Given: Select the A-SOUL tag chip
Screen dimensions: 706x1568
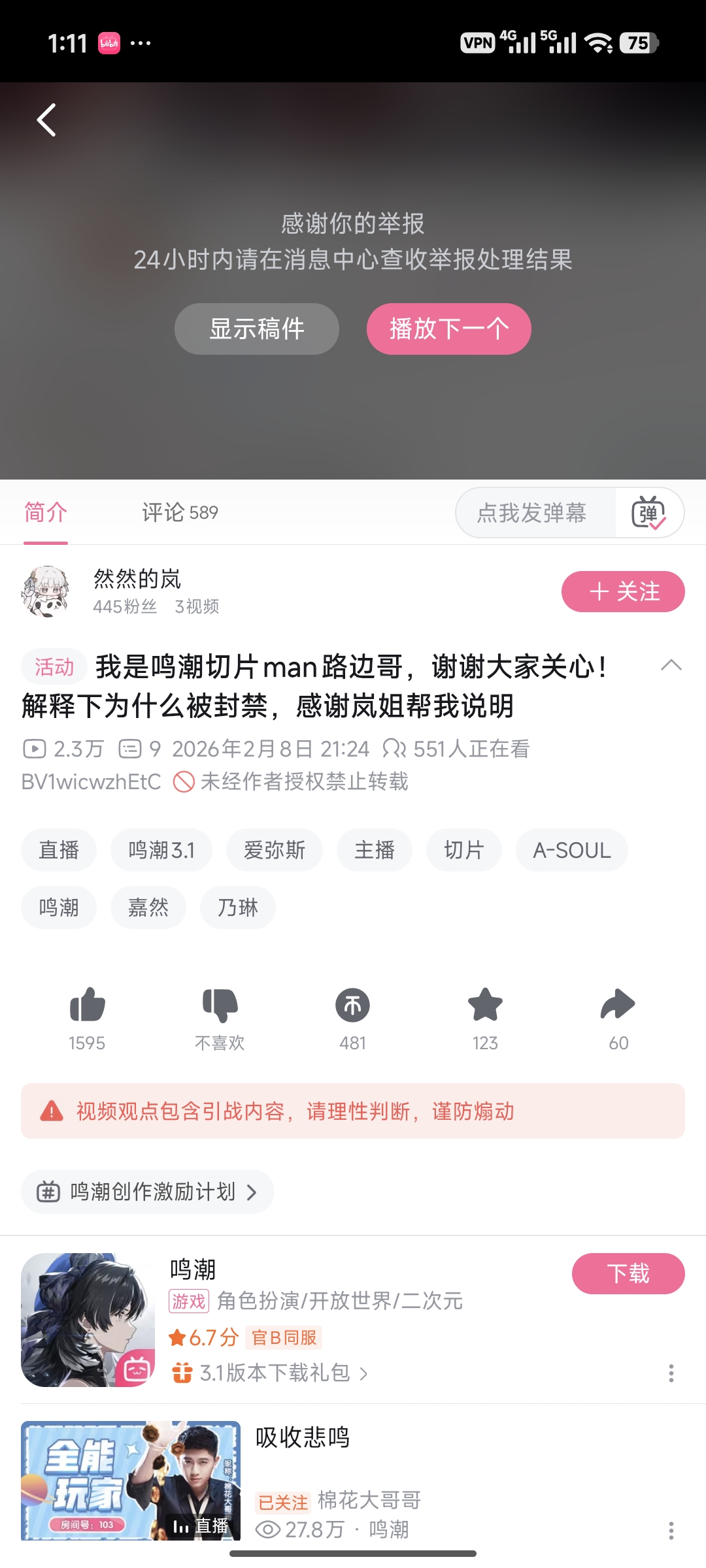Looking at the screenshot, I should coord(571,851).
